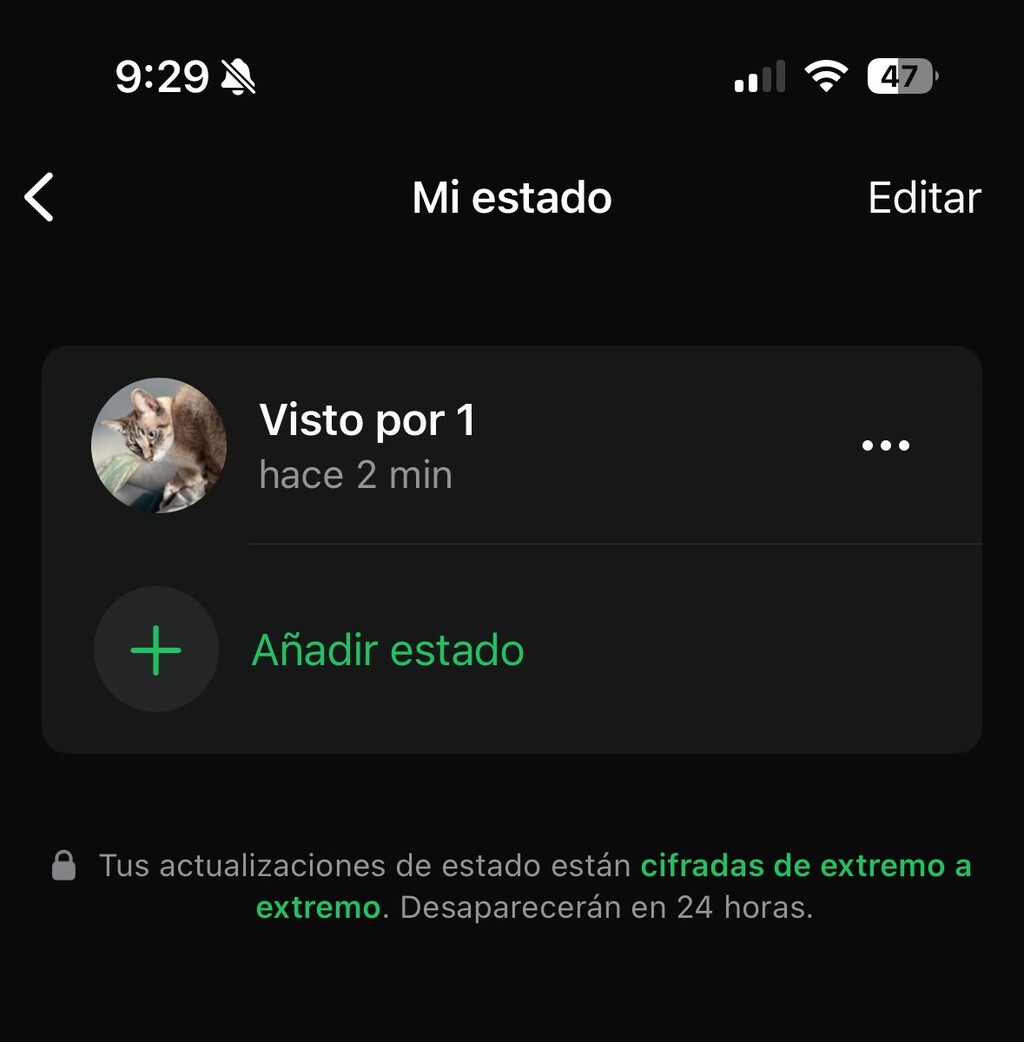Expand options for the status posted 2 minutes ago
This screenshot has height=1042, width=1024.
886,446
